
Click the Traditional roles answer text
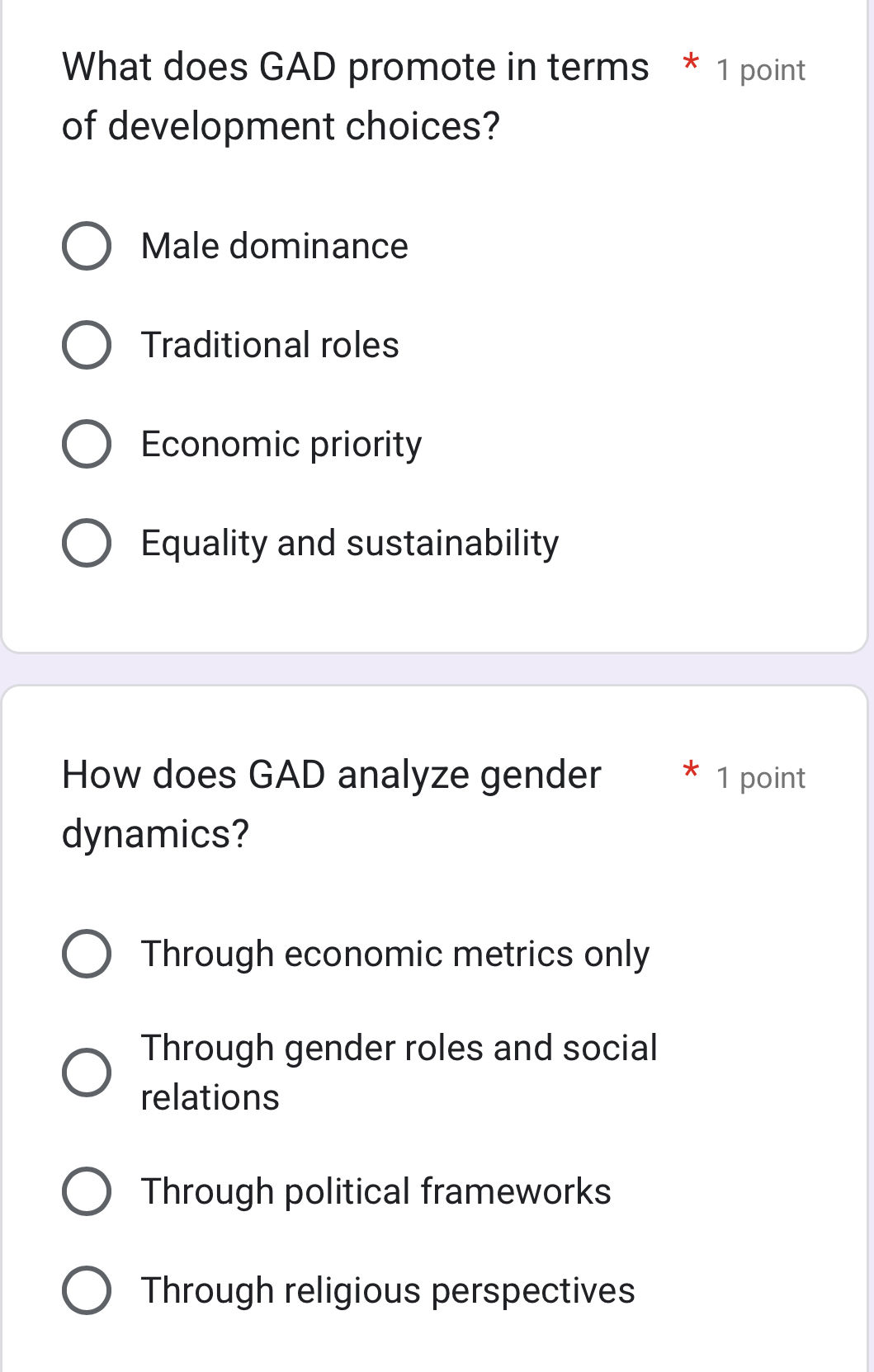point(269,346)
